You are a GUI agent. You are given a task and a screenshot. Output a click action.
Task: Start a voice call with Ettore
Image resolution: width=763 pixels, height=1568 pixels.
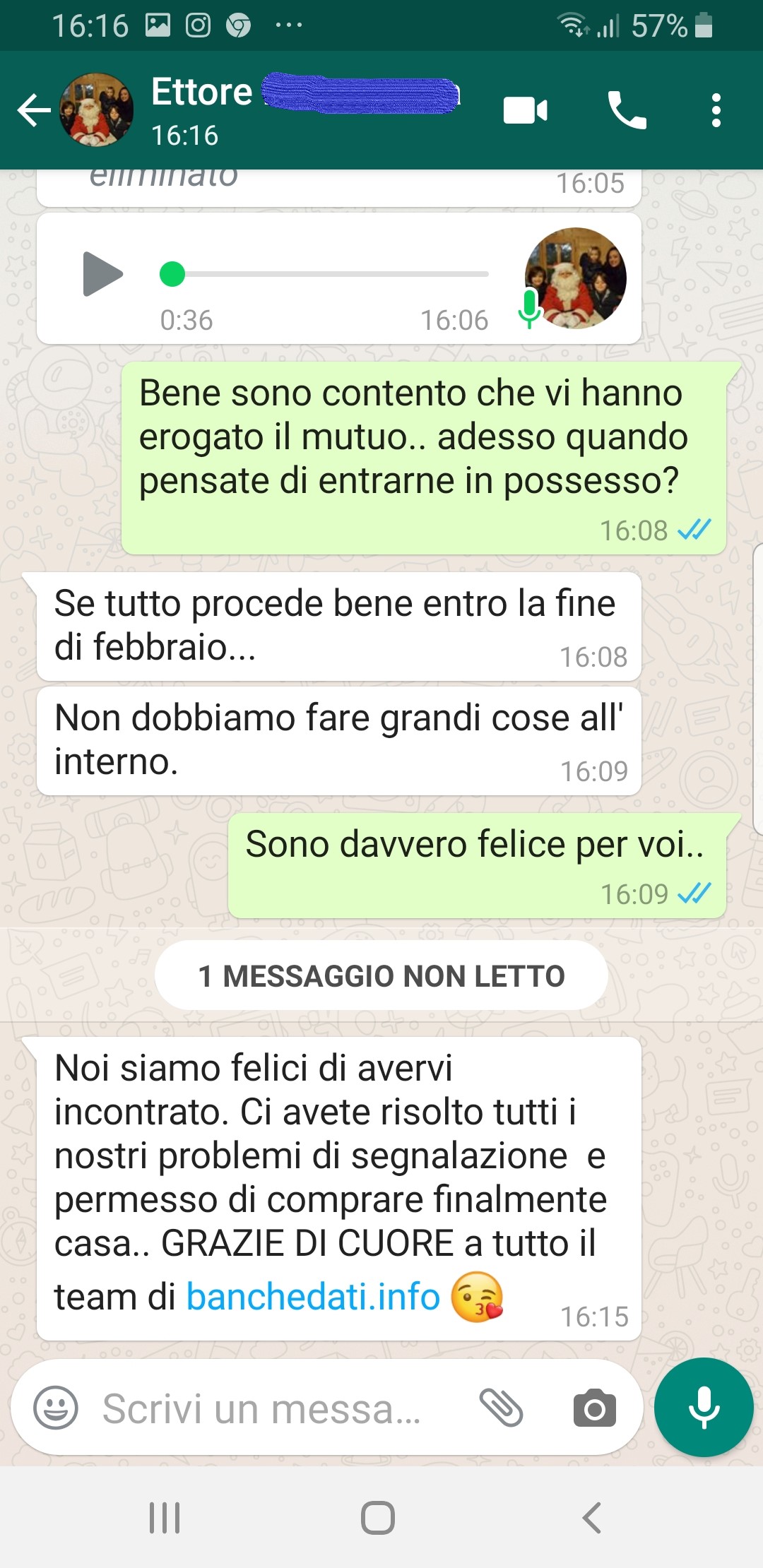[627, 110]
